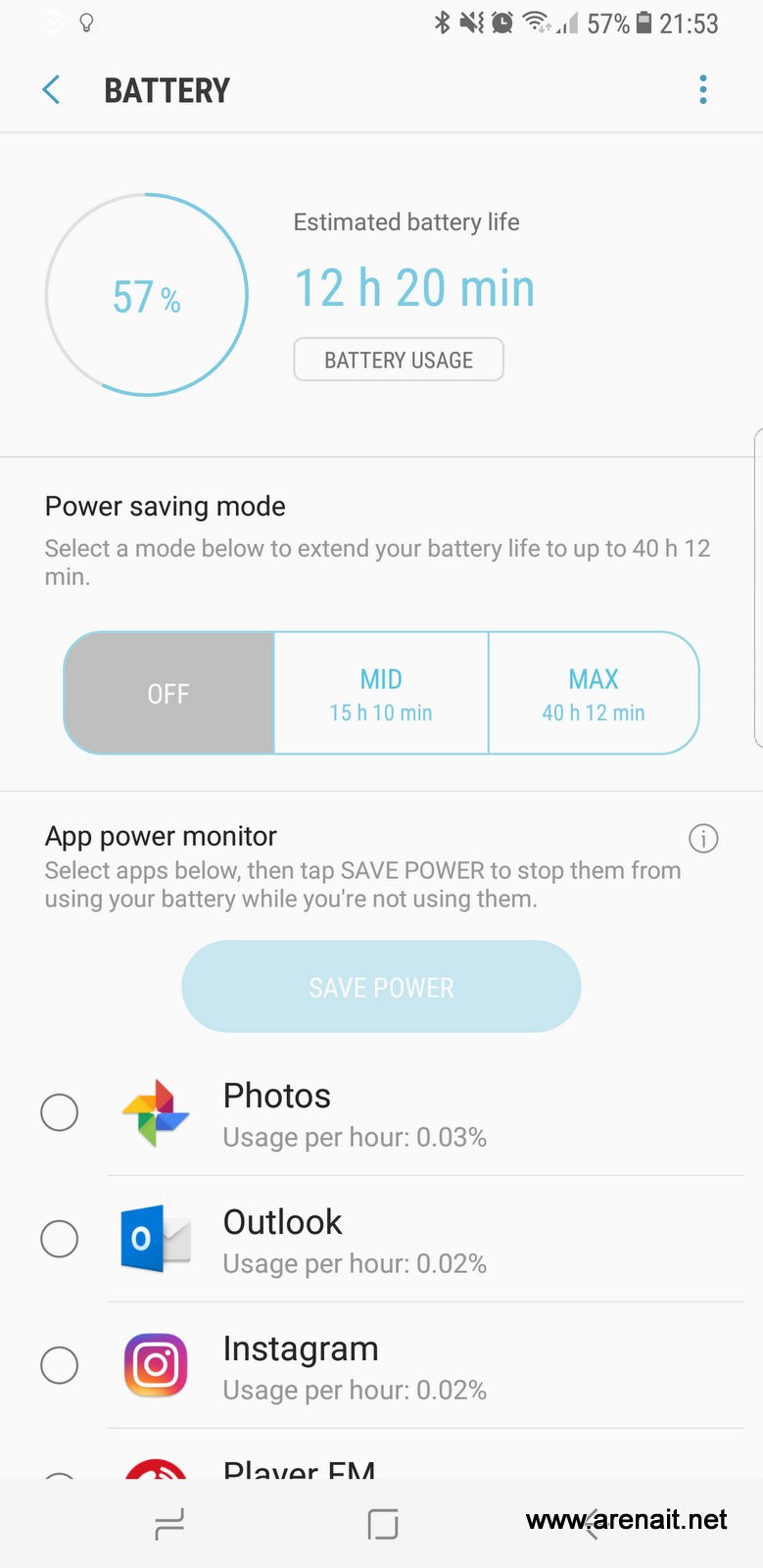This screenshot has height=1568, width=763.
Task: Open the Battery Usage details
Action: (399, 360)
